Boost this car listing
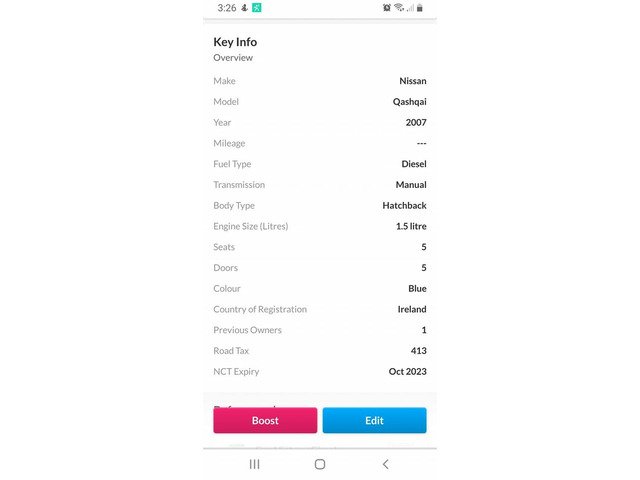Viewport: 640px width, 480px height. click(x=265, y=420)
